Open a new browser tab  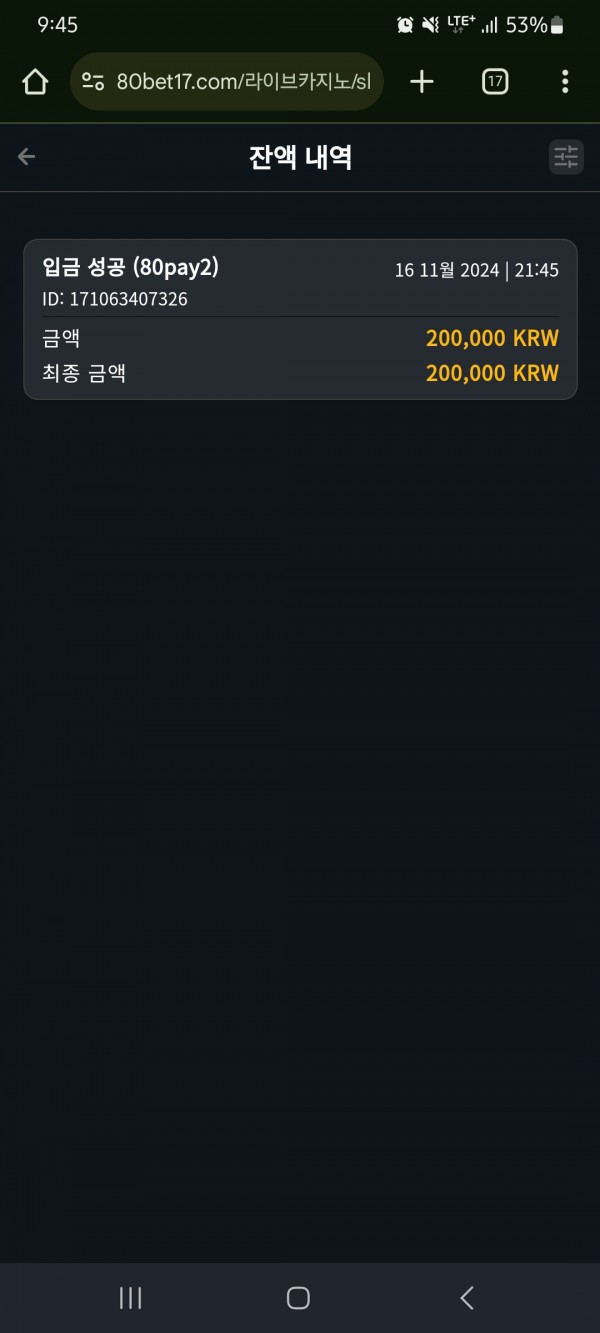coord(422,82)
